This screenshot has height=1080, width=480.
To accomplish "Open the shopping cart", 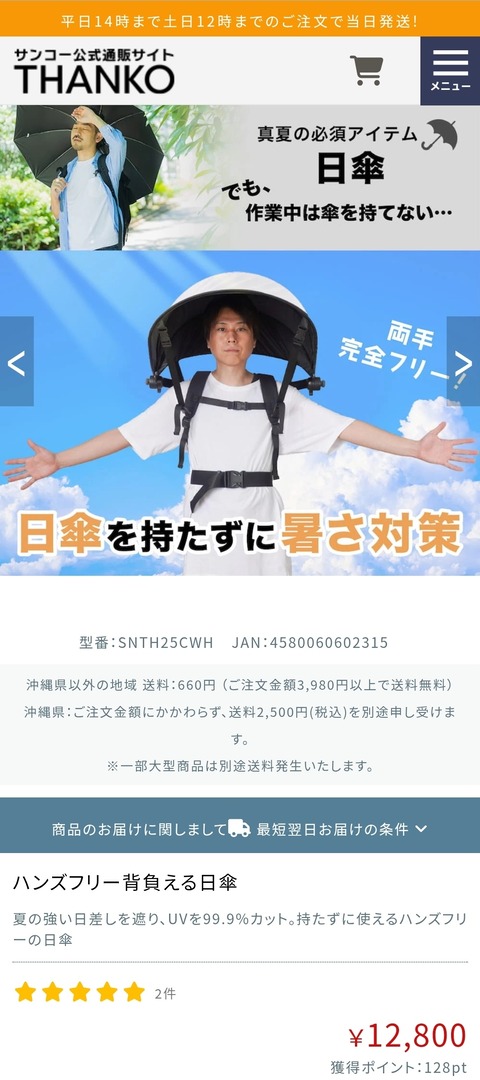I will pos(366,70).
